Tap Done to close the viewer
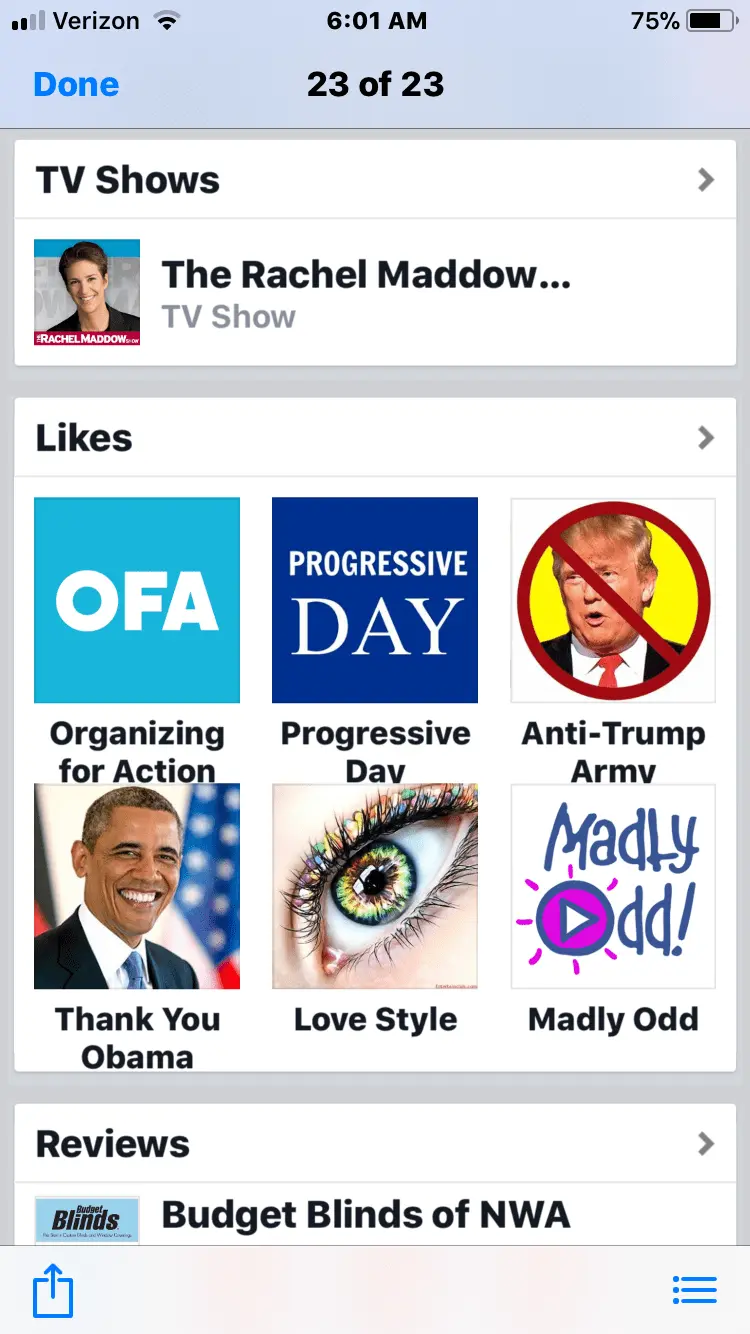The width and height of the screenshot is (750, 1334). (x=76, y=85)
